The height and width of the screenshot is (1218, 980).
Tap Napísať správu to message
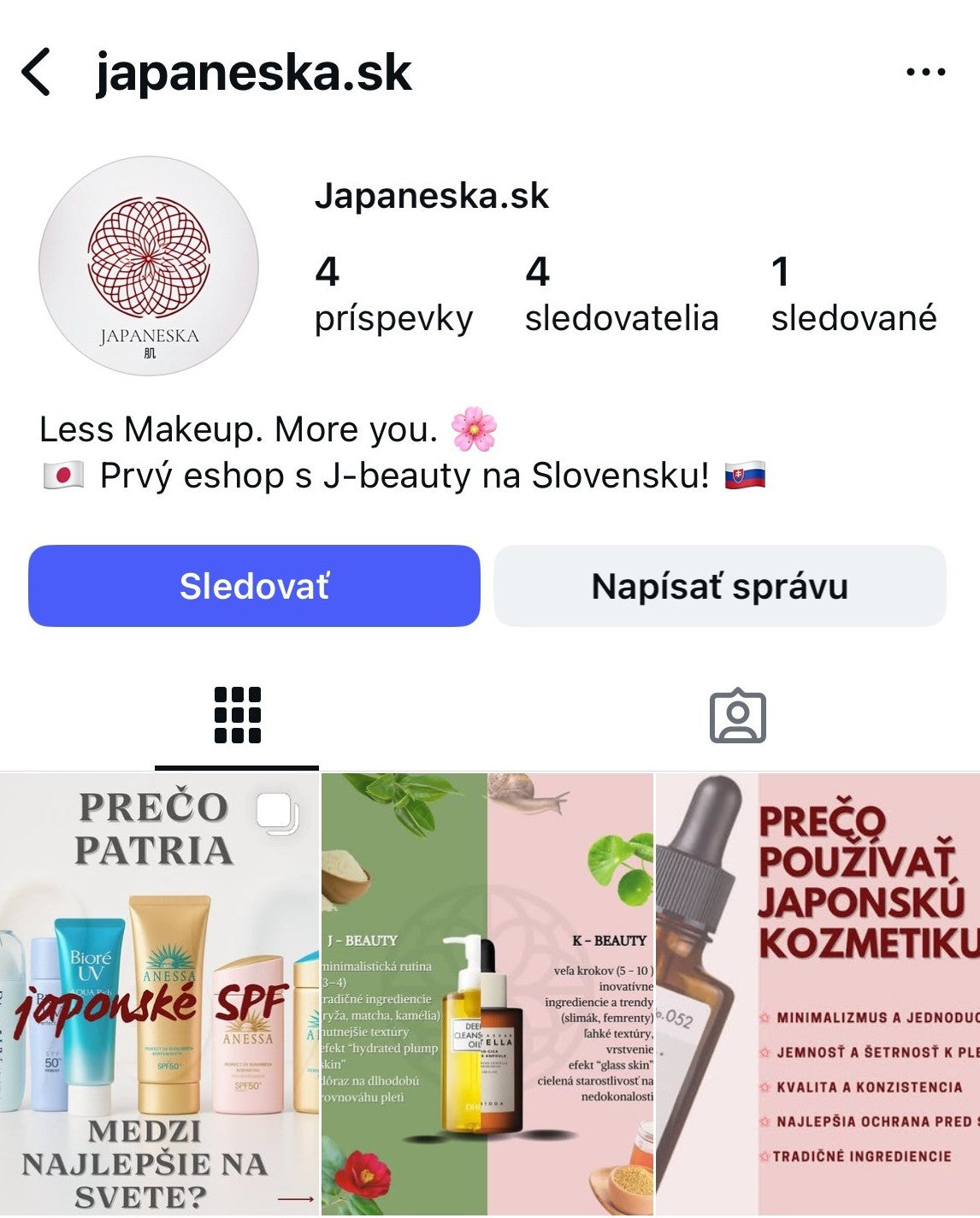[719, 586]
